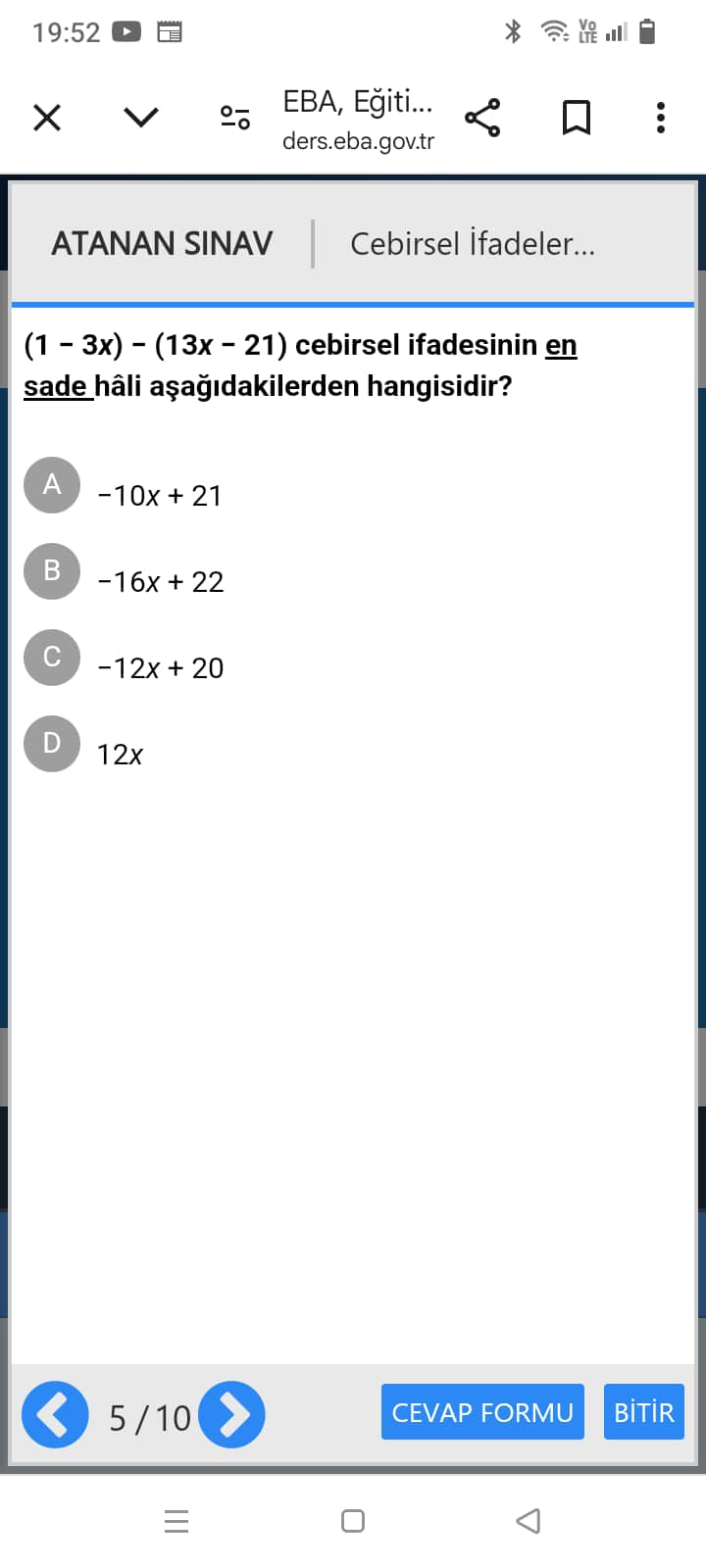Select answer A, −10x + 21
The width and height of the screenshot is (706, 1568).
pyautogui.click(x=52, y=485)
